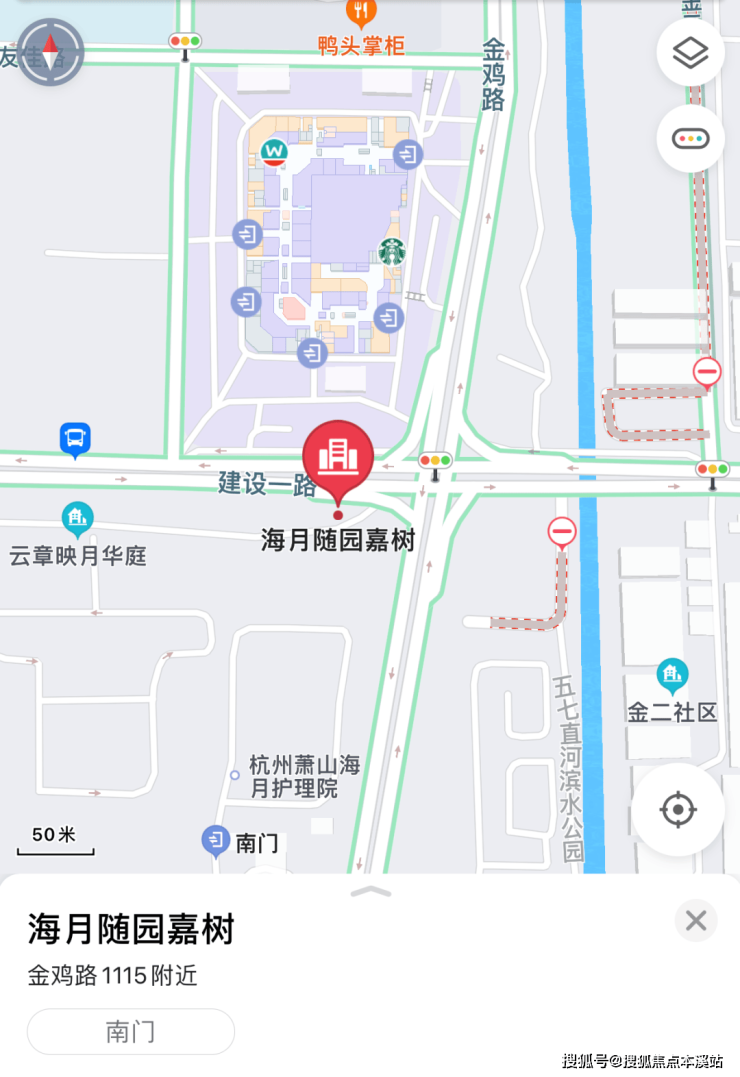Tap the bus stop marker
This screenshot has width=740, height=1077.
(75, 438)
